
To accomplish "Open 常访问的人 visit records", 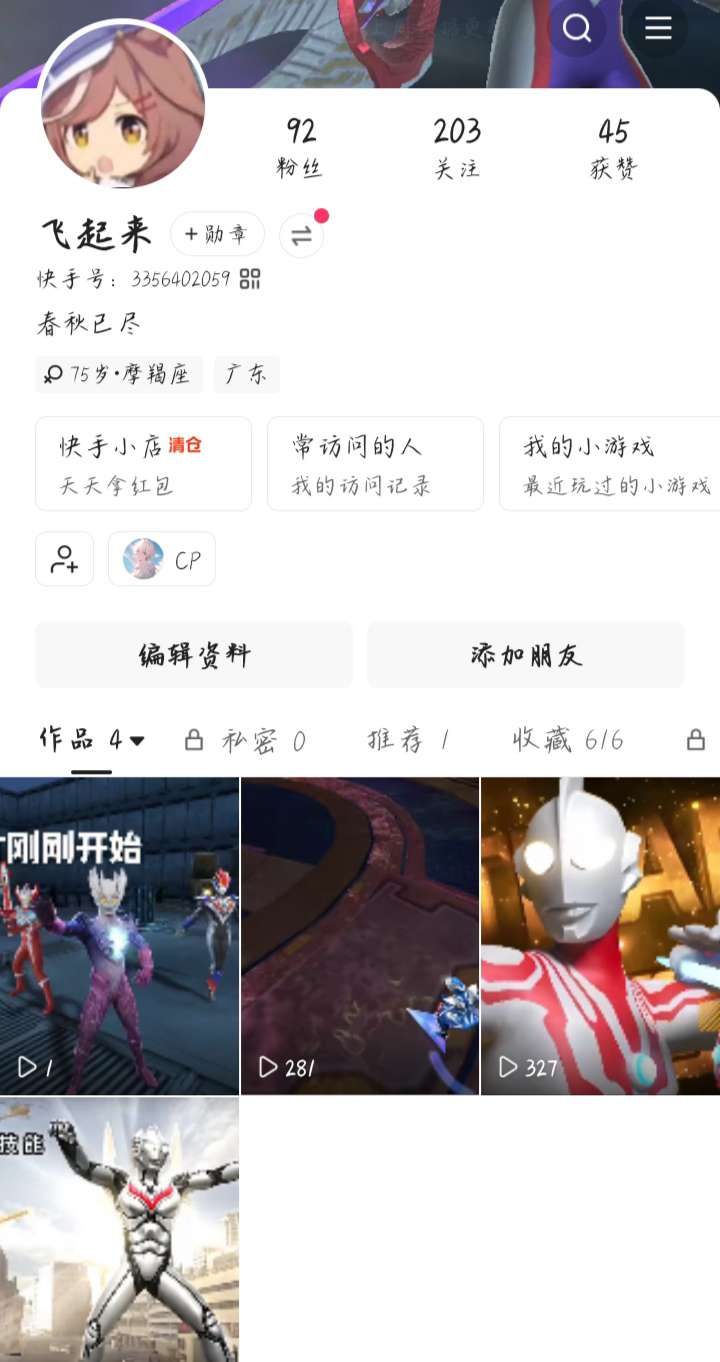I will (x=375, y=464).
